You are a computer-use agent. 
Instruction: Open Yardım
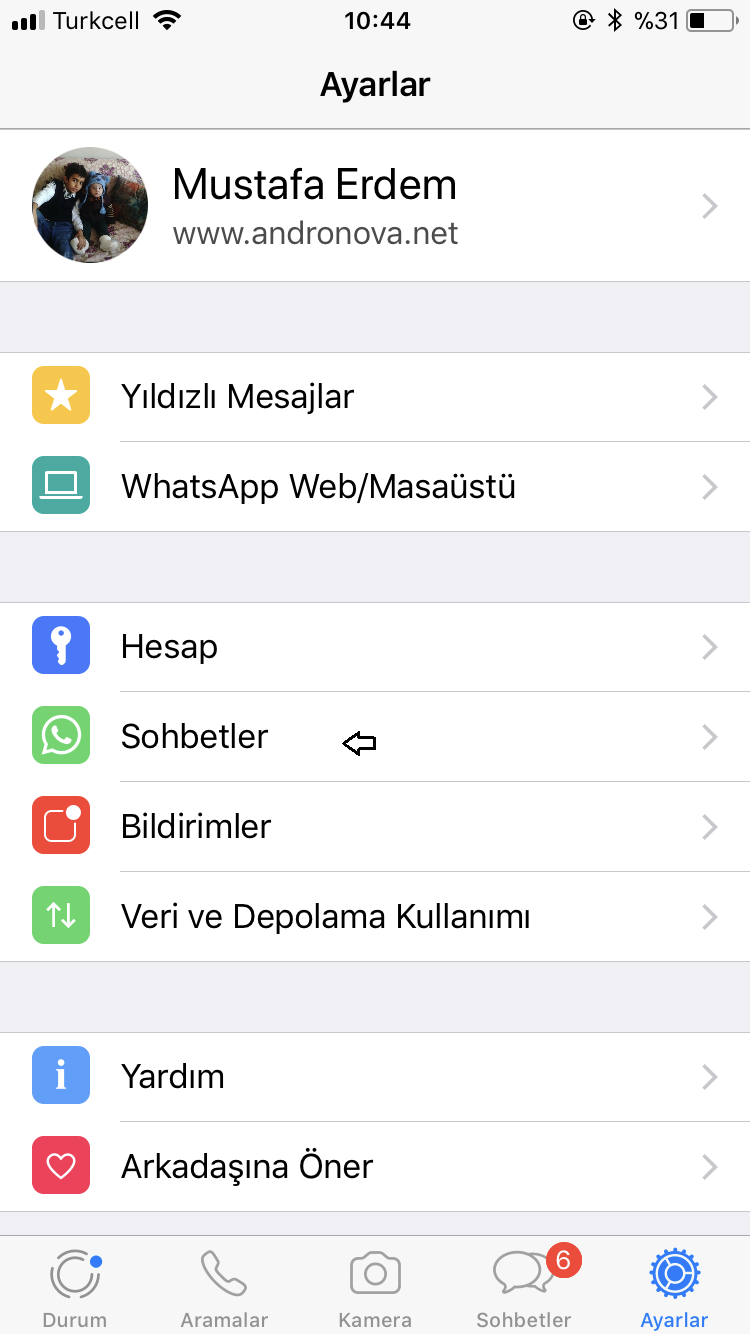coord(375,1077)
